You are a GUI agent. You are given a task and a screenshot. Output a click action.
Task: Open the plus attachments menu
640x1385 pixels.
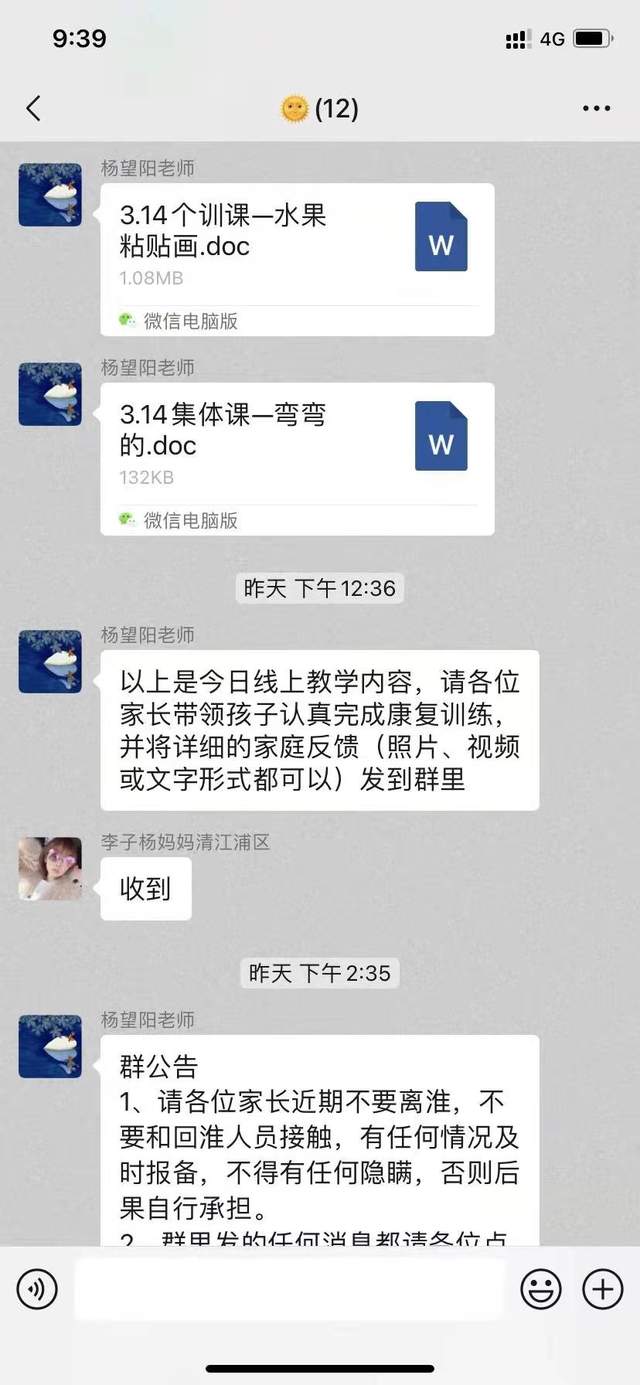[602, 1290]
